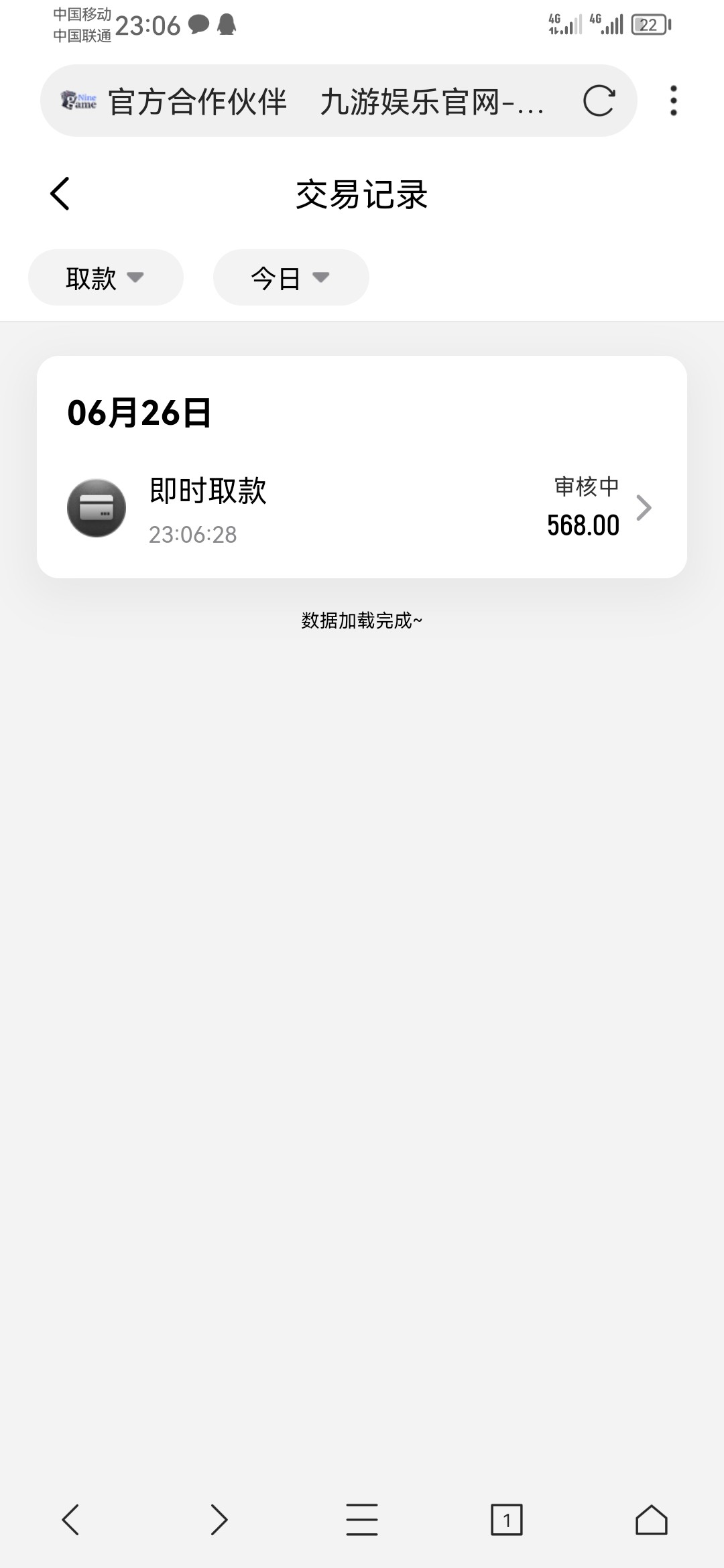Viewport: 724px width, 1568px height.
Task: Go to the browser home page
Action: 651,1519
